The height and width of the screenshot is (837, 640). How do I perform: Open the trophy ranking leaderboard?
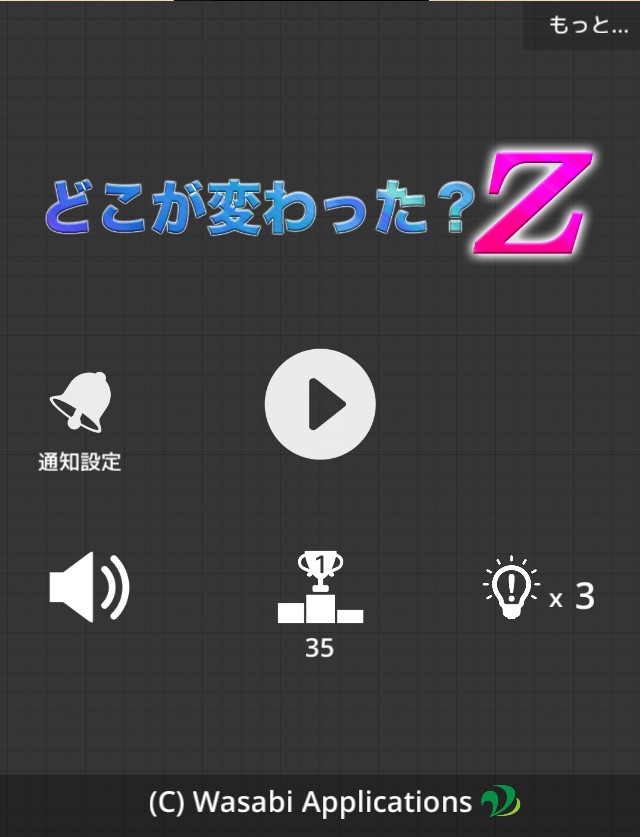click(320, 586)
